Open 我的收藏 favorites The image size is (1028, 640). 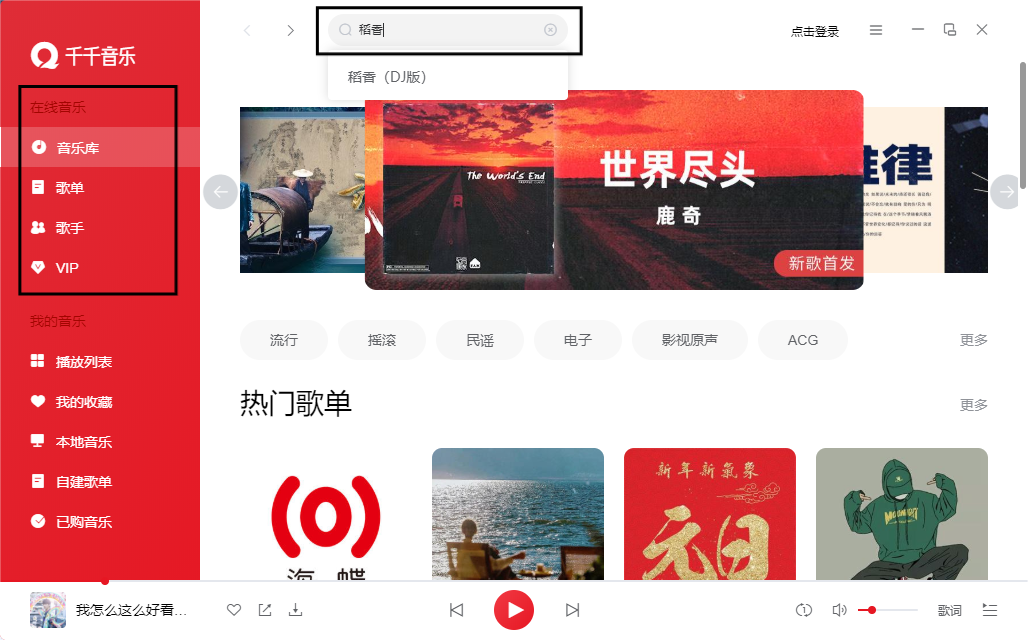[83, 401]
